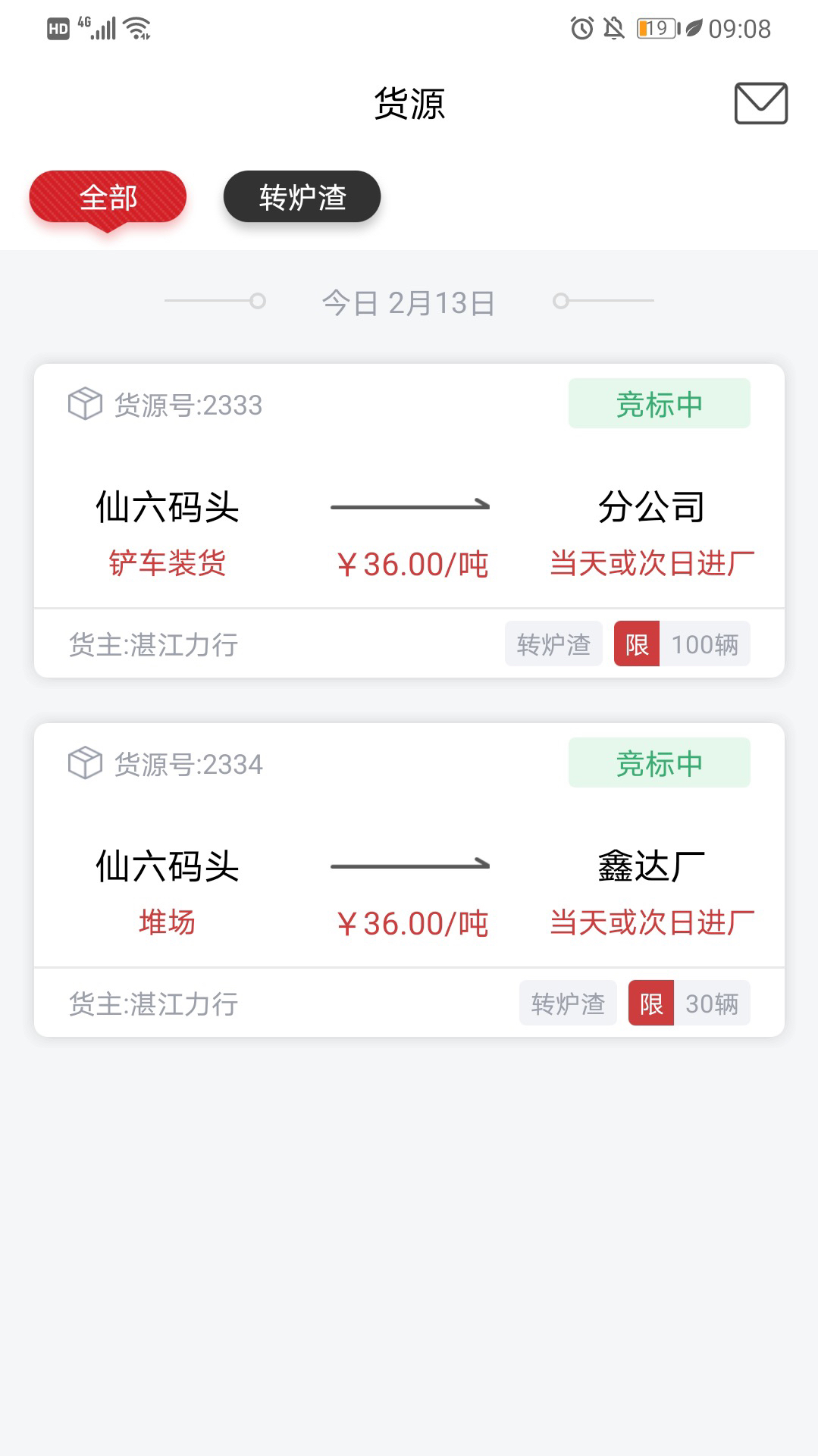Open cargo source 2333 to 分公司
818x1456 pixels.
point(409,520)
